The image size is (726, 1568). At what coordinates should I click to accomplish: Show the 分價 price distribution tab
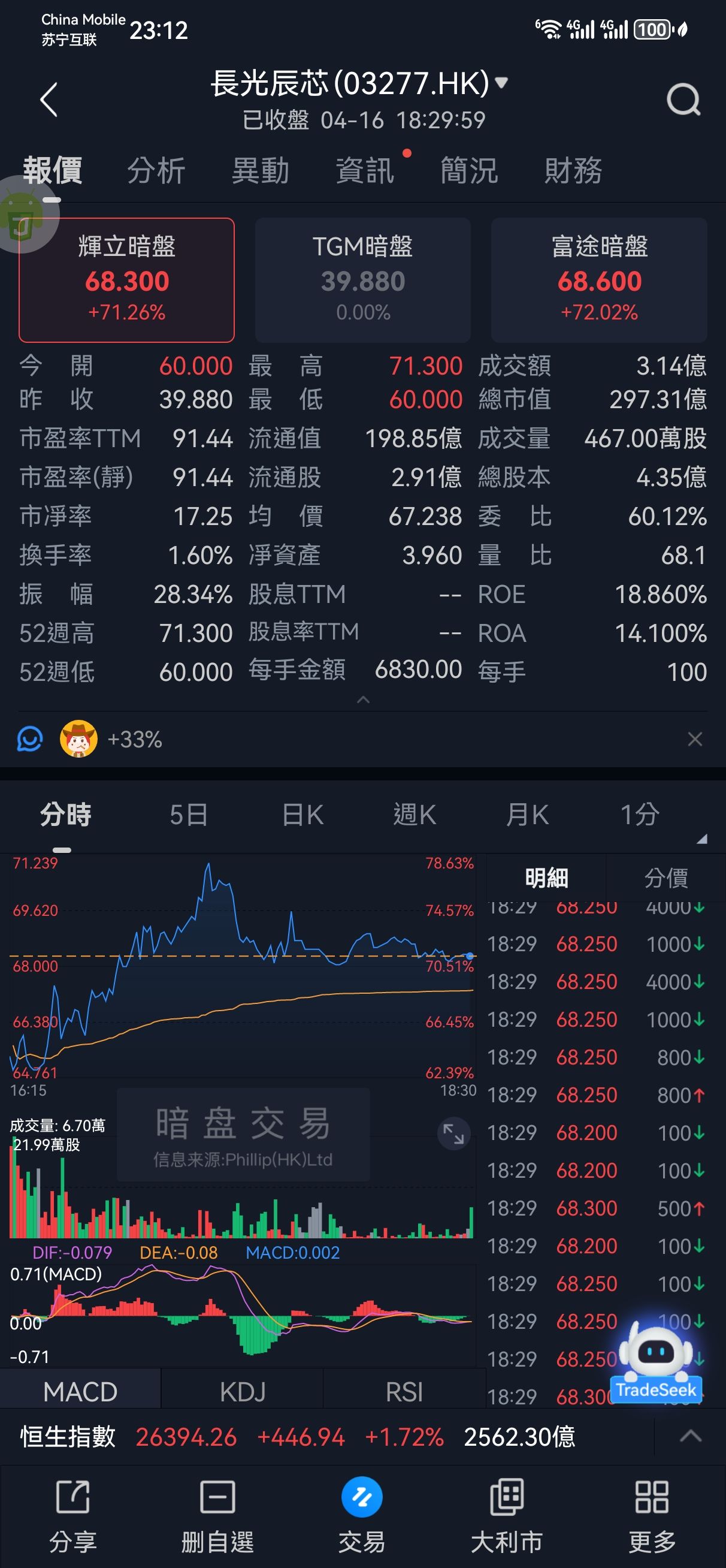coord(665,878)
